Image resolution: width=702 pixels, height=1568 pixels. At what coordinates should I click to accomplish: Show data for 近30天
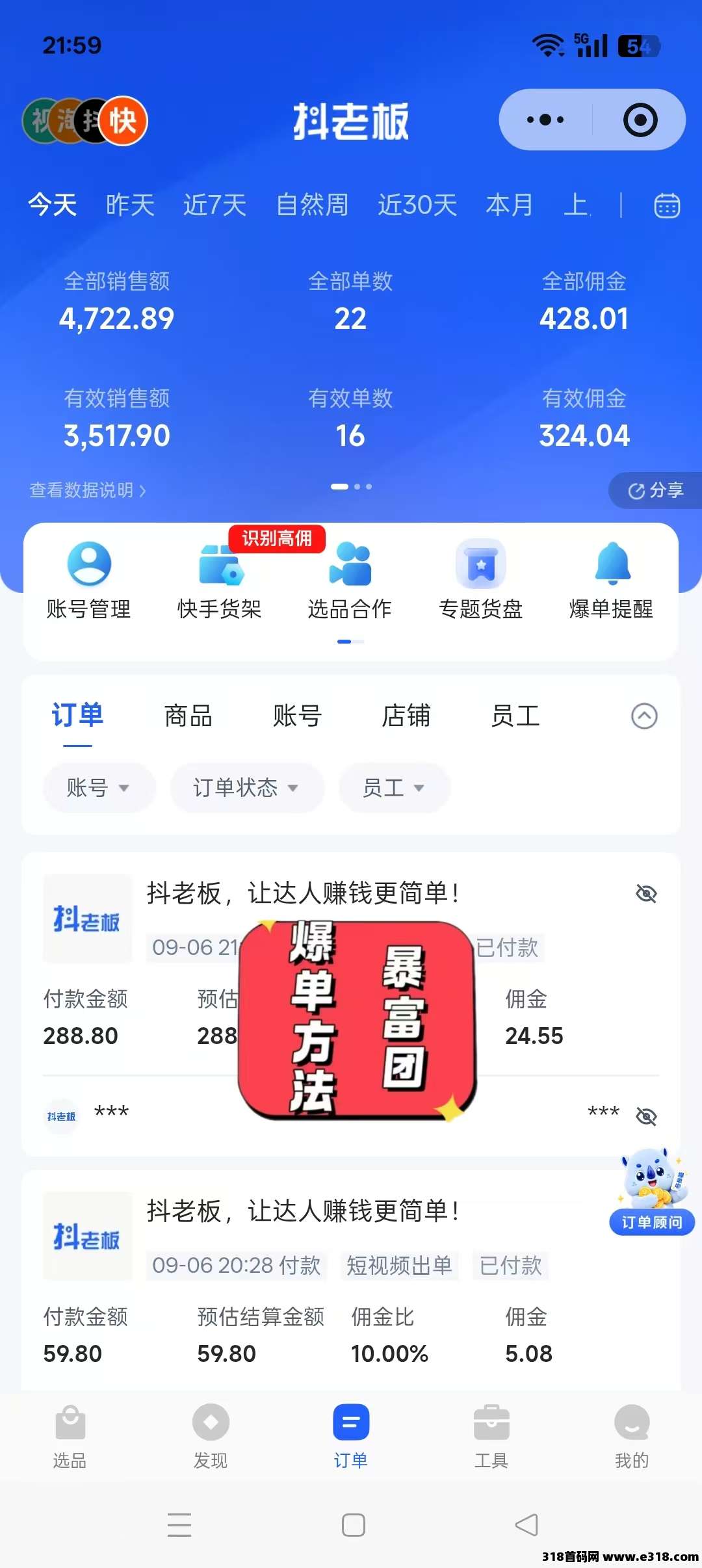(417, 205)
